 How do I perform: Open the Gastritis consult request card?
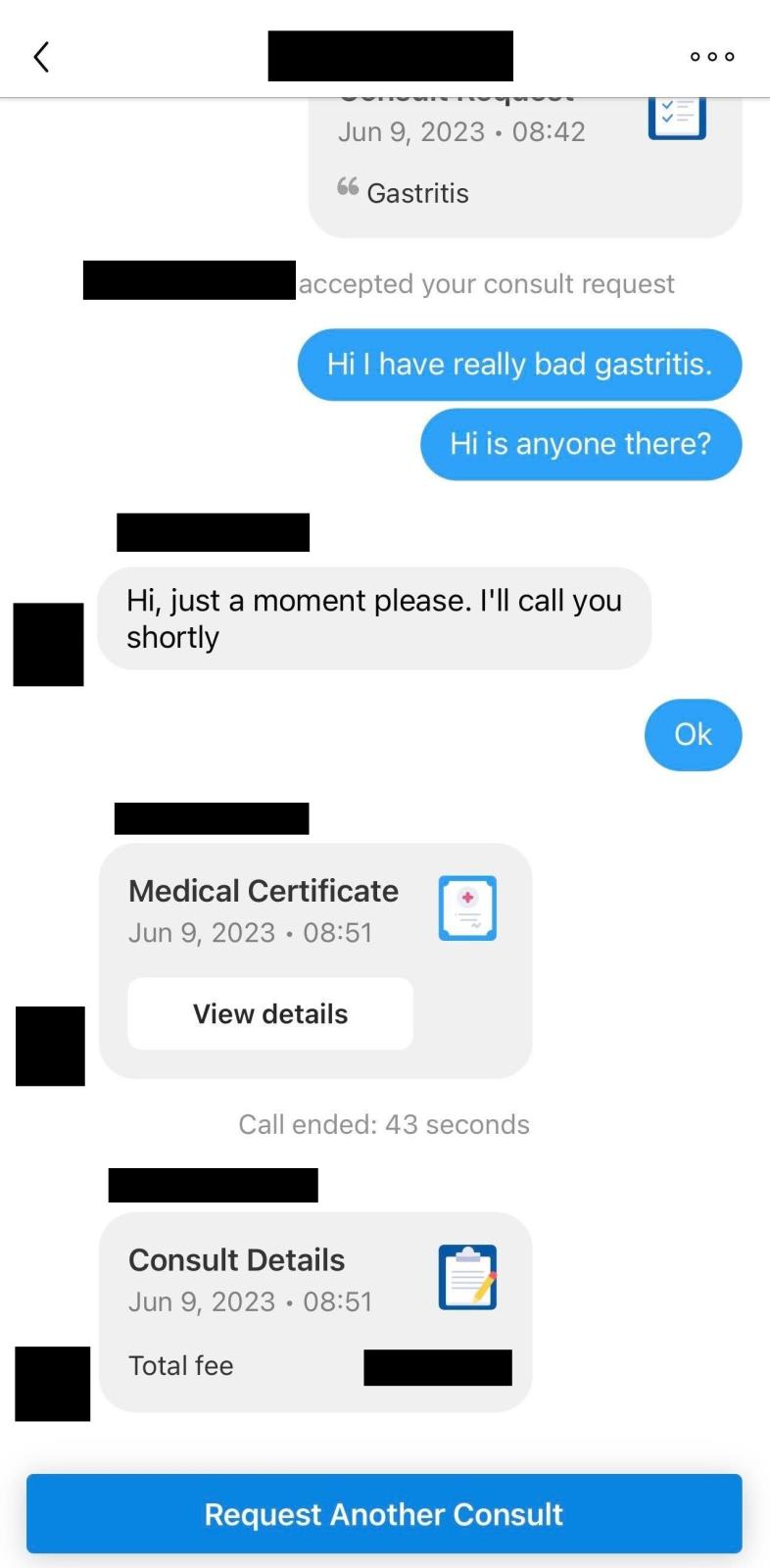click(525, 167)
